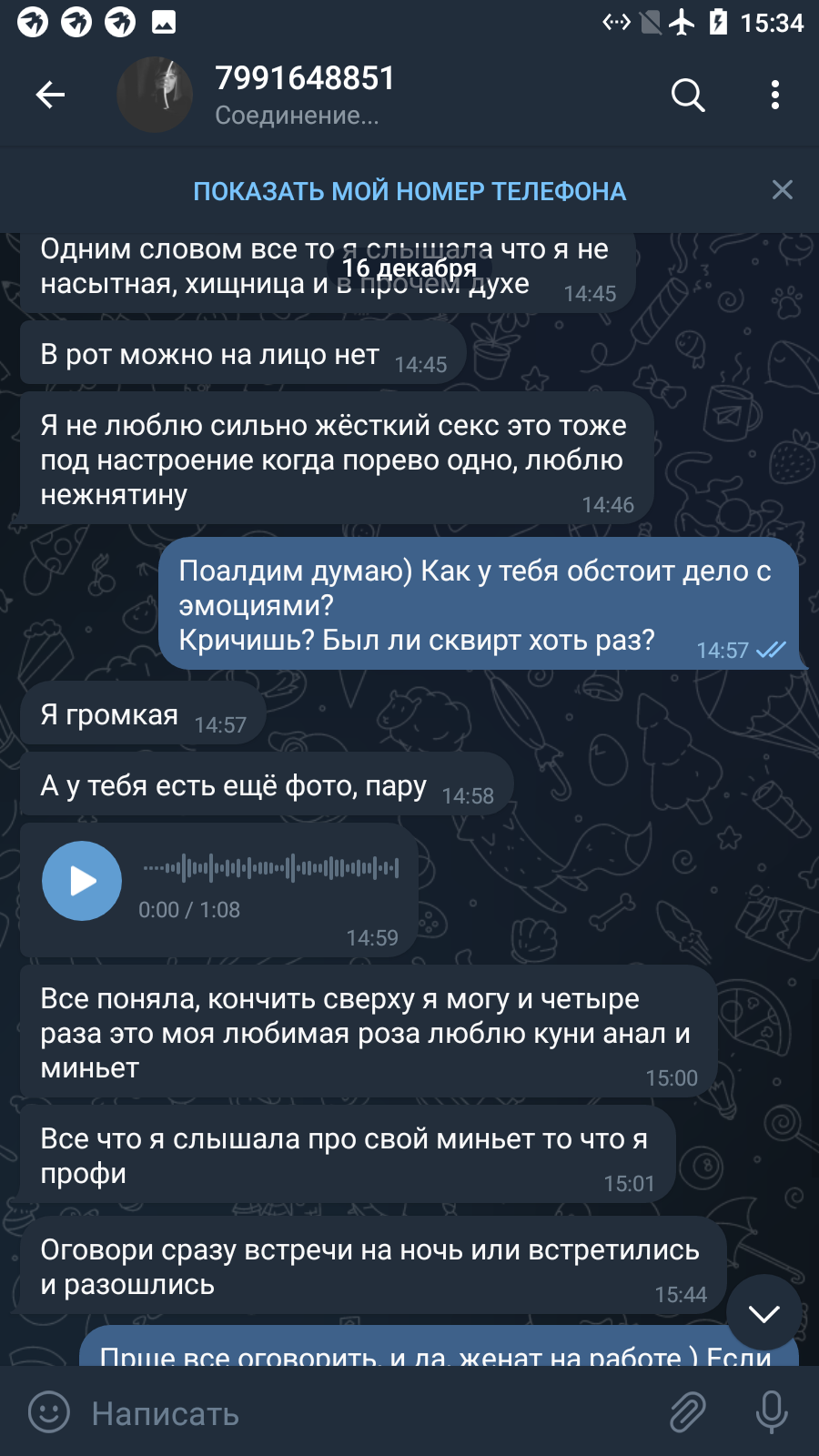Search within this conversation
This screenshot has width=819, height=1456.
coord(688,95)
